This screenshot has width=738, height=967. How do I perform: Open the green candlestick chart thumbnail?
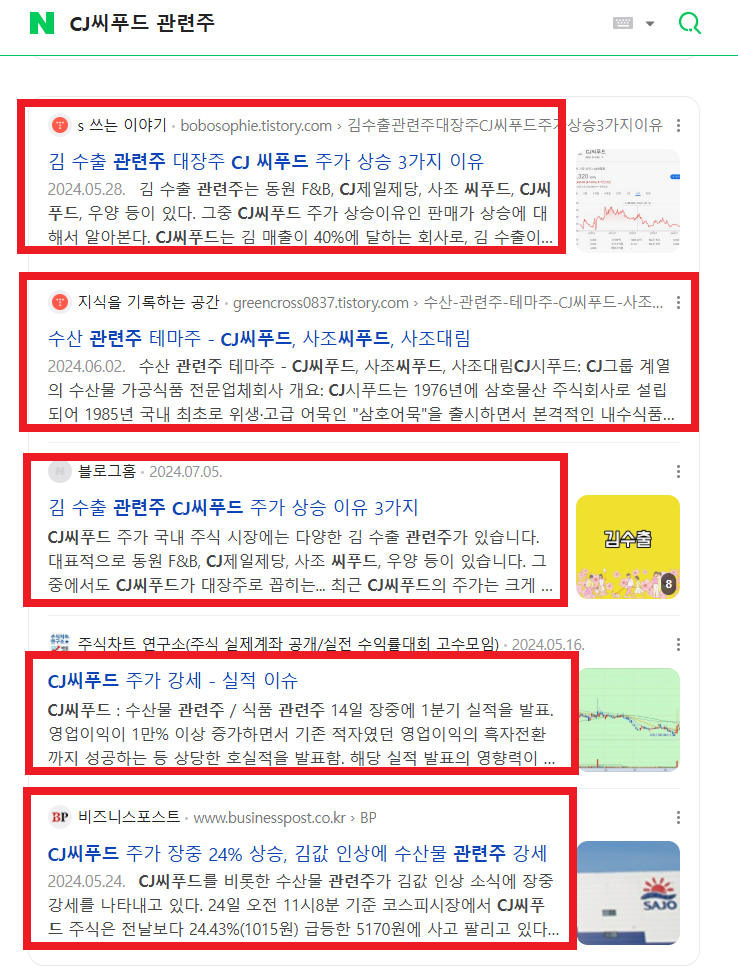627,720
